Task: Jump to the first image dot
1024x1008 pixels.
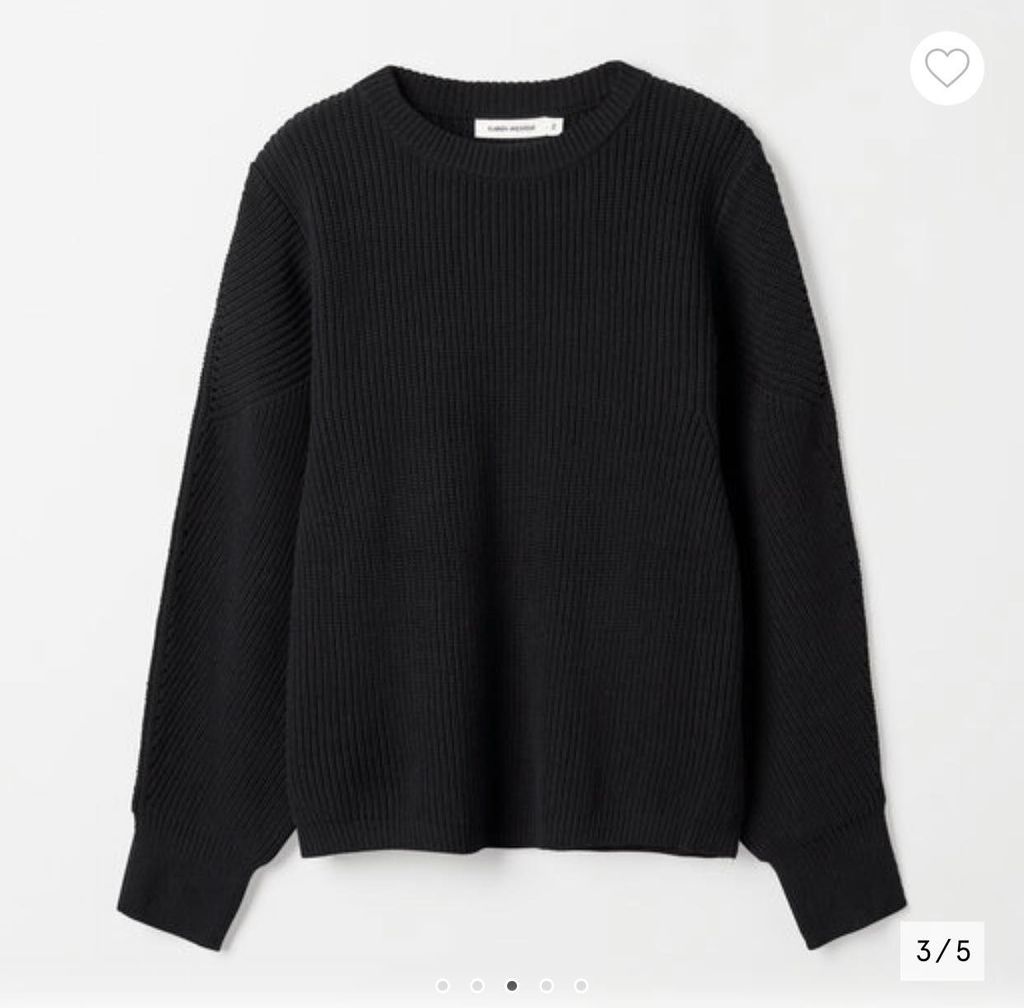Action: coord(443,985)
